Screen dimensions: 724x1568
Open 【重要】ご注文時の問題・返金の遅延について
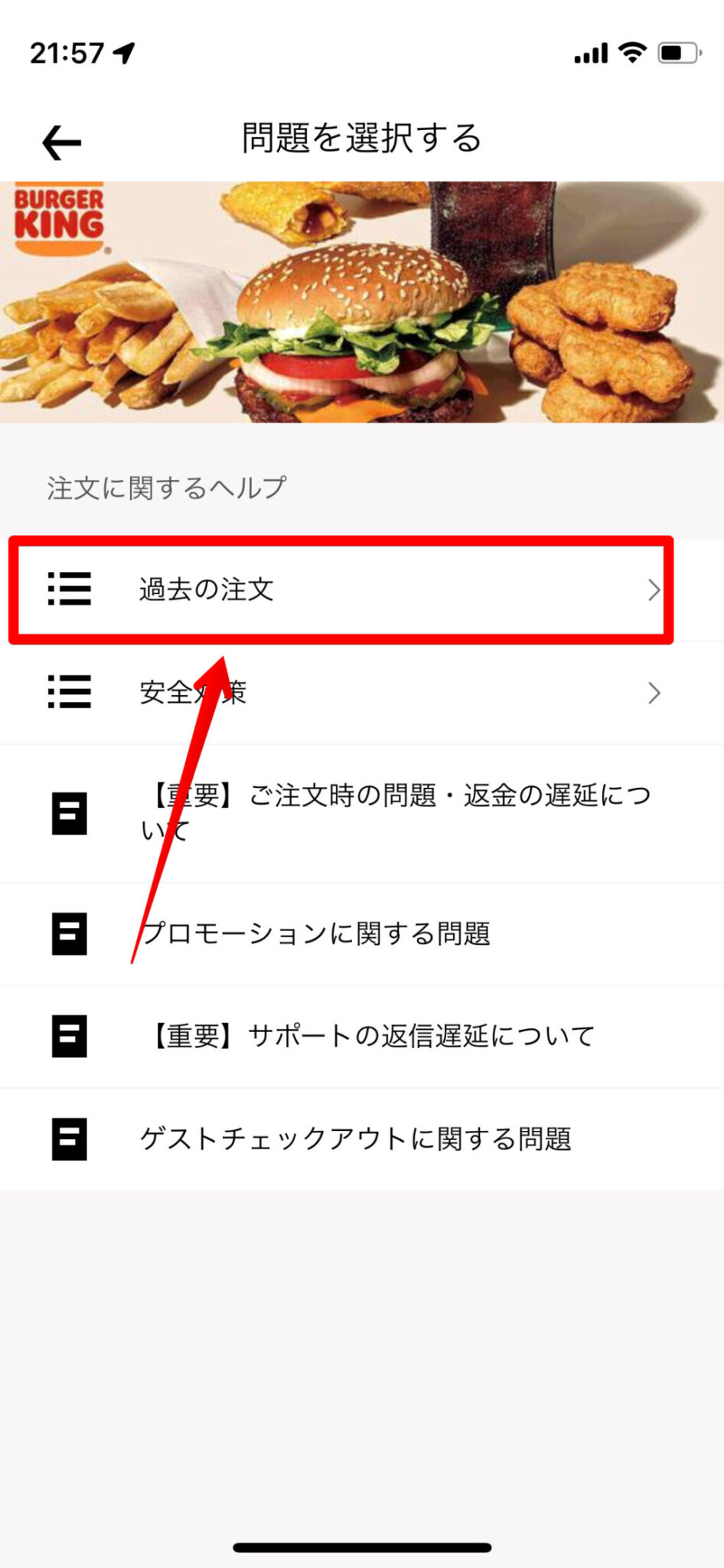point(383,812)
